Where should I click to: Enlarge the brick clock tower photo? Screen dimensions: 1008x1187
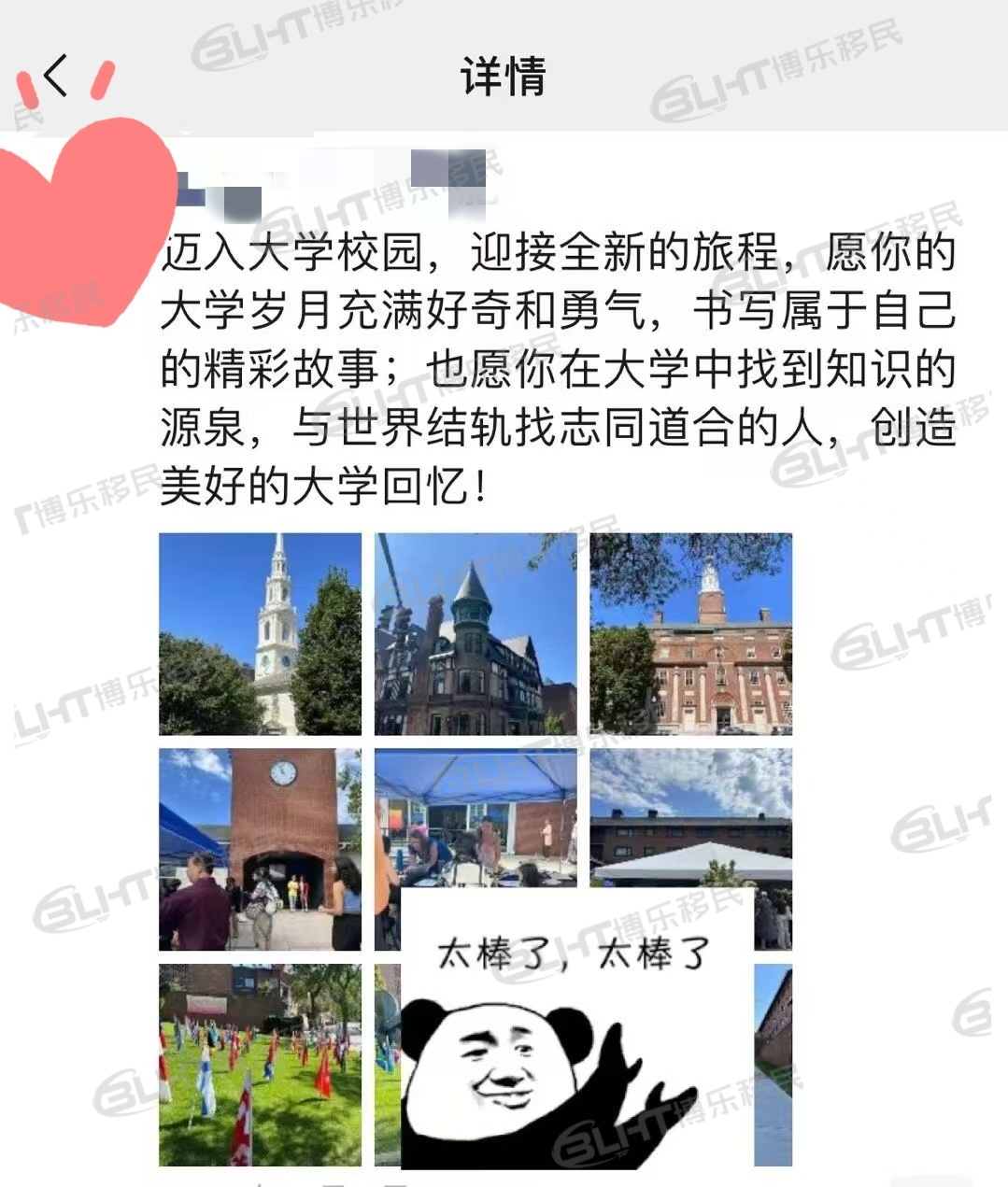pos(260,848)
